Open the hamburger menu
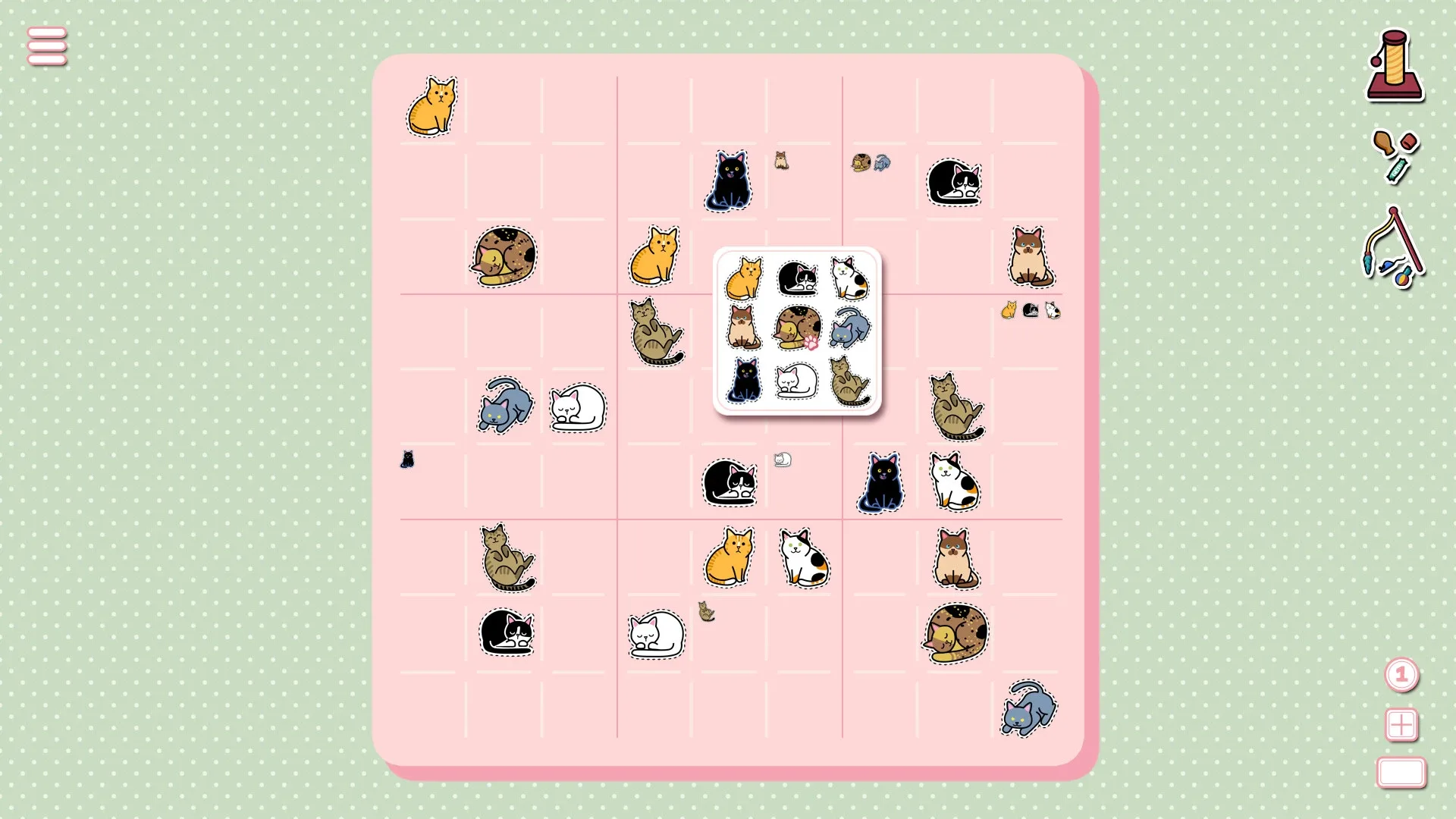 point(47,46)
